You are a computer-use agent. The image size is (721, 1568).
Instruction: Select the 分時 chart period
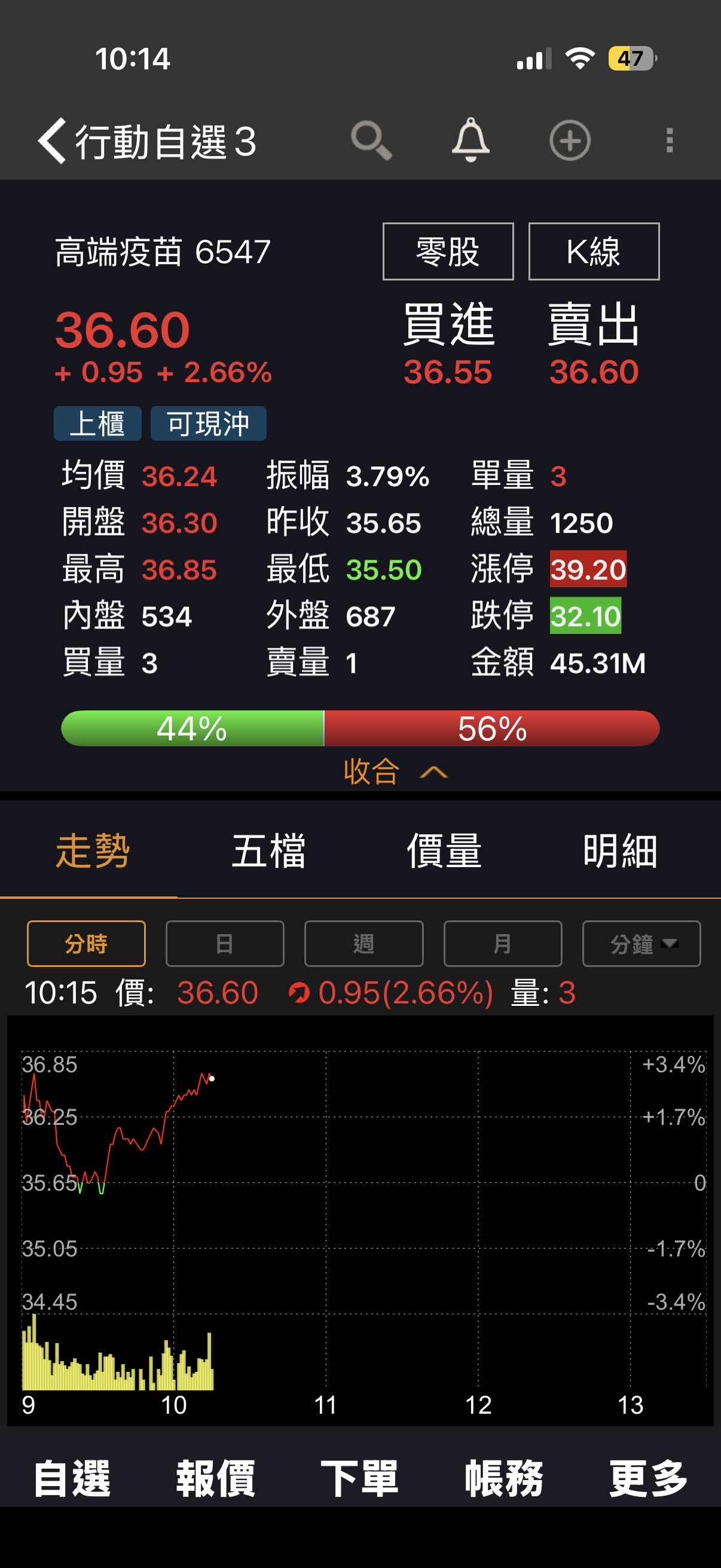[87, 944]
